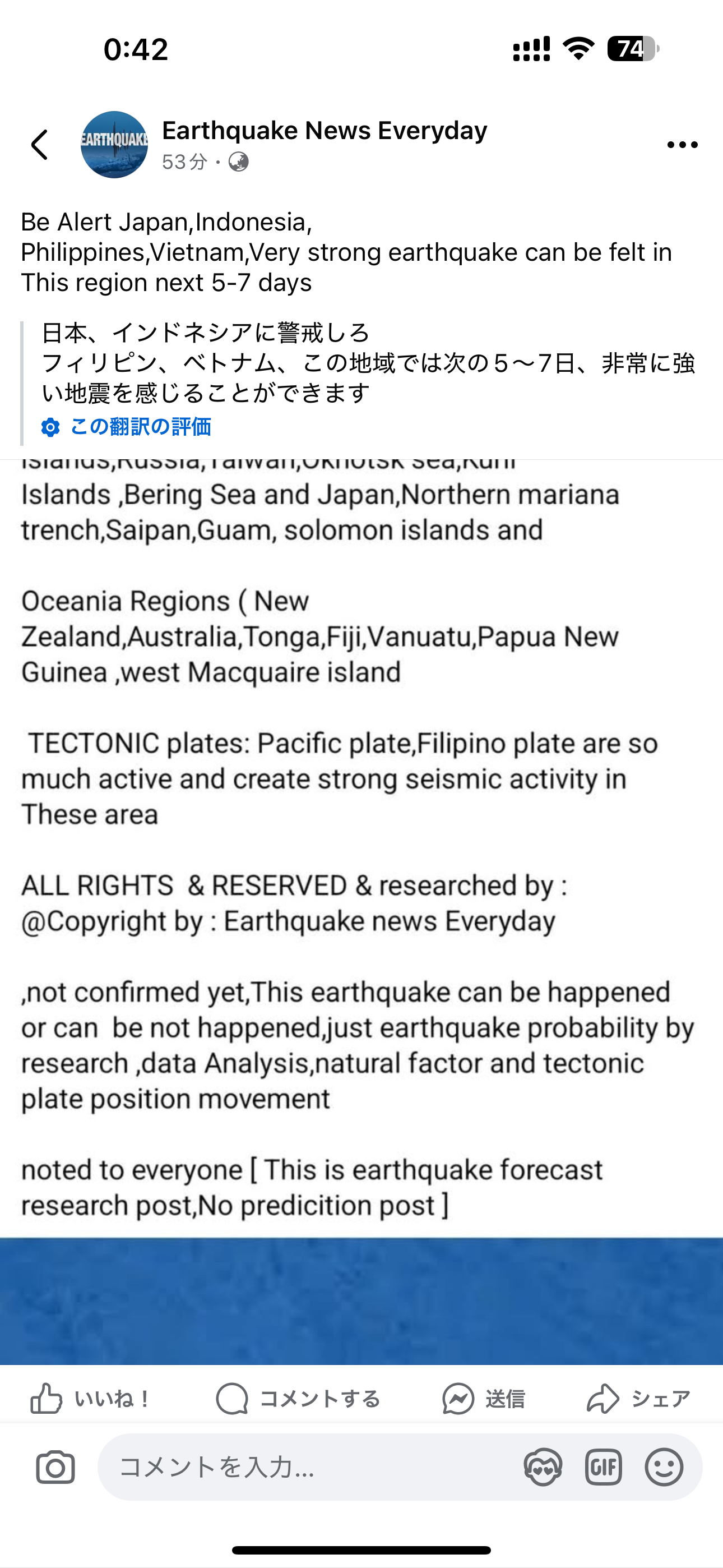Go back with the back arrow

[40, 145]
